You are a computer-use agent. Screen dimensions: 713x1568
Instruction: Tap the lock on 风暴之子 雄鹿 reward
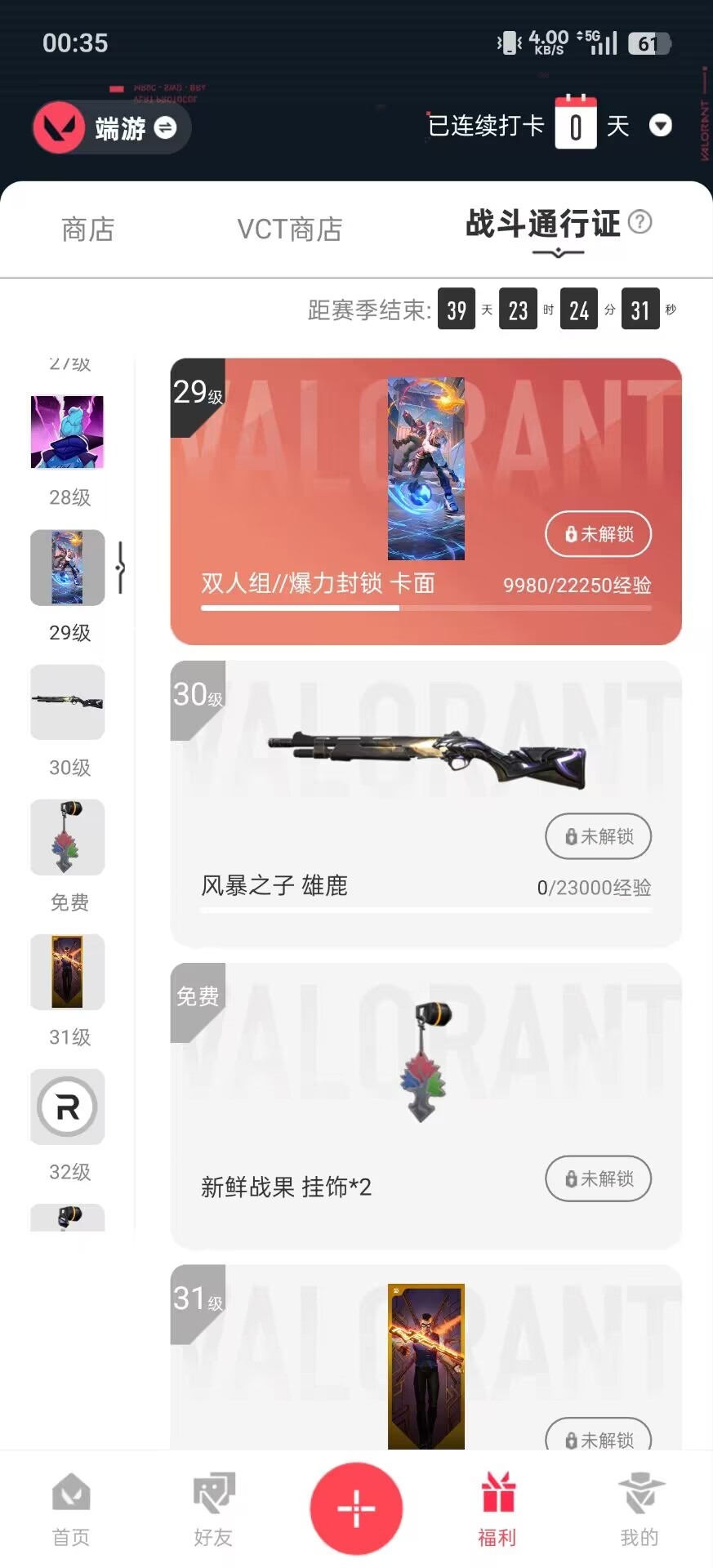pos(597,836)
